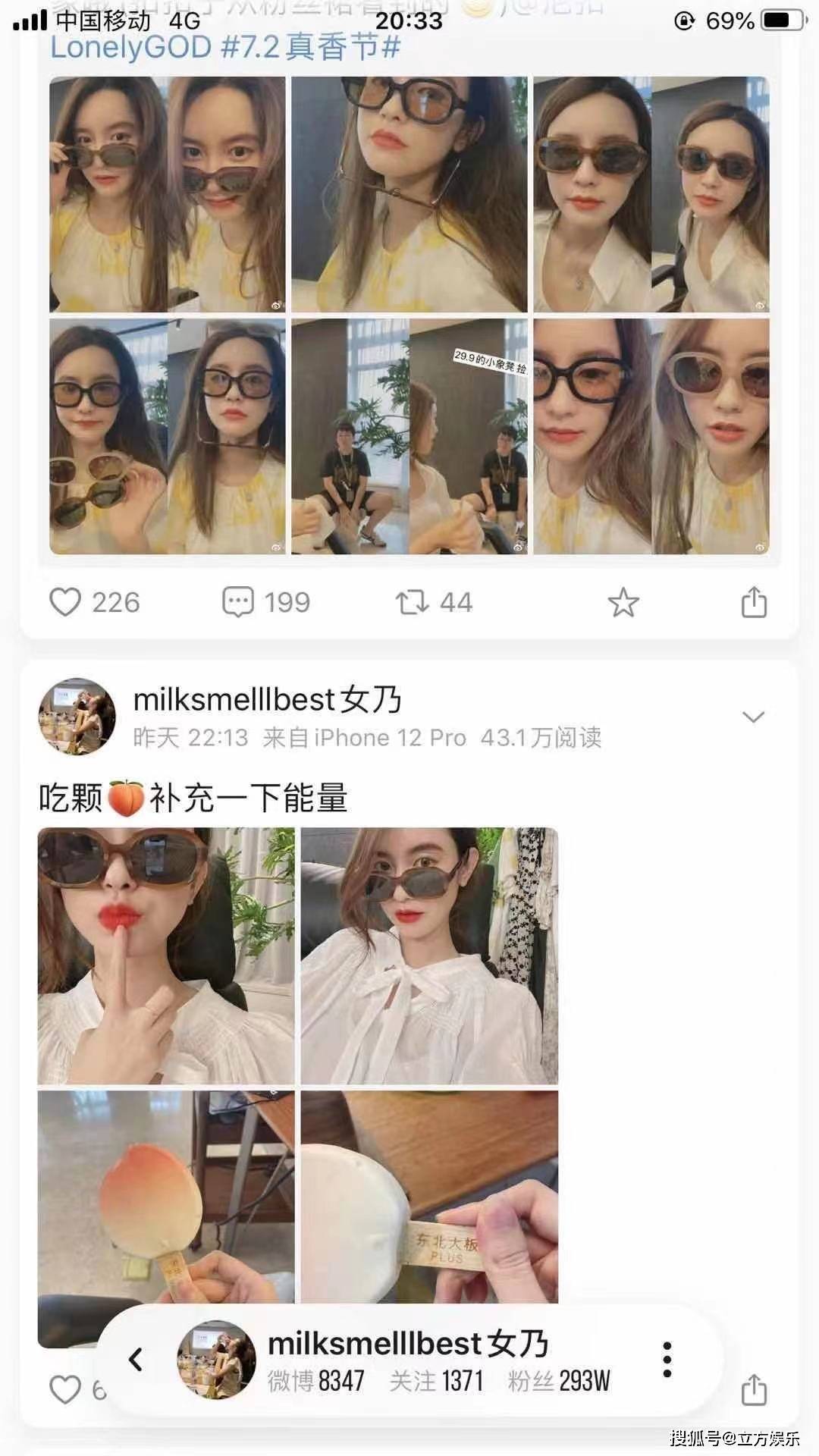819x1456 pixels.
Task: Open the white blouse sunglasses photo
Action: (429, 955)
